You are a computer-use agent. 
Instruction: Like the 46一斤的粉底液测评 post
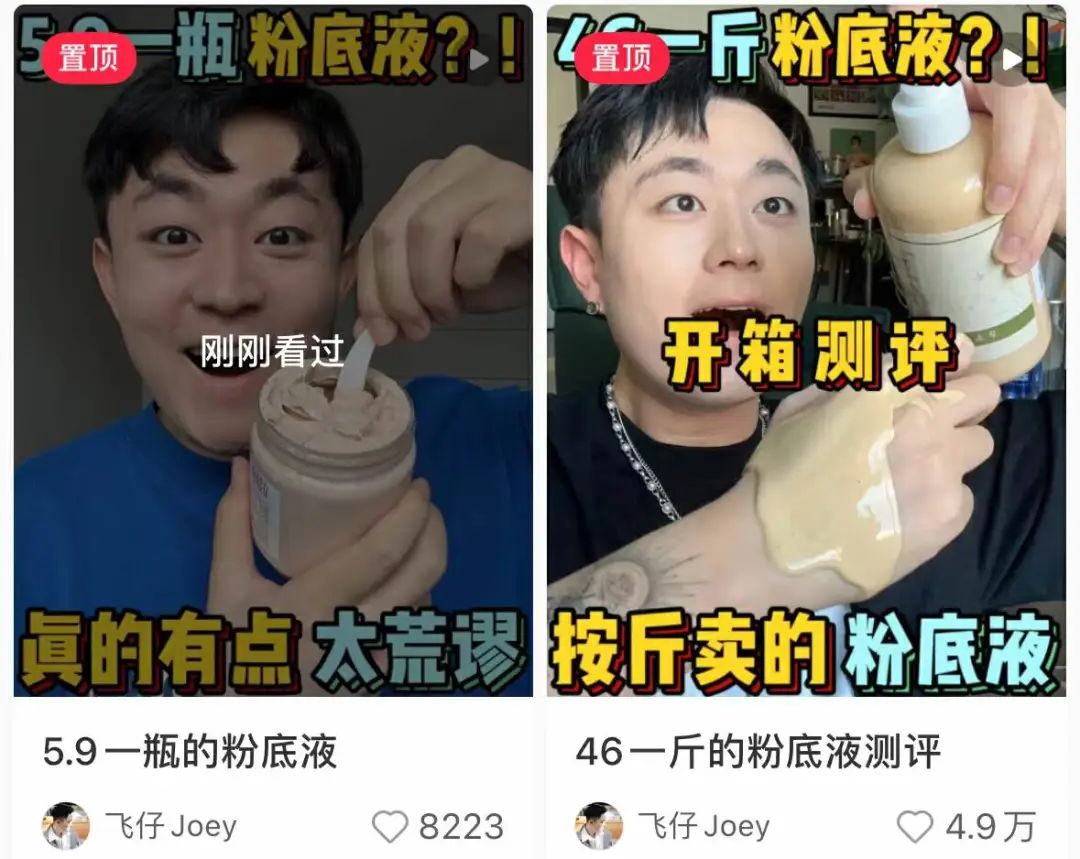click(x=914, y=827)
